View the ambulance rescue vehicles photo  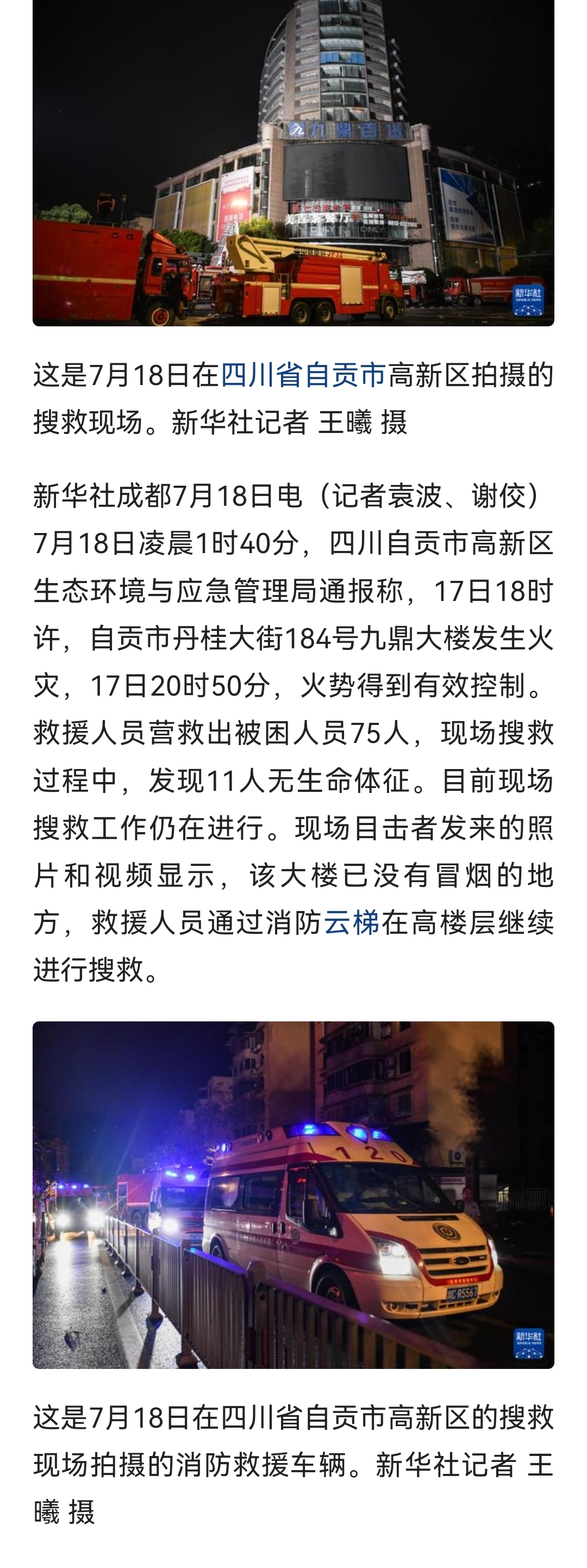point(293,1195)
